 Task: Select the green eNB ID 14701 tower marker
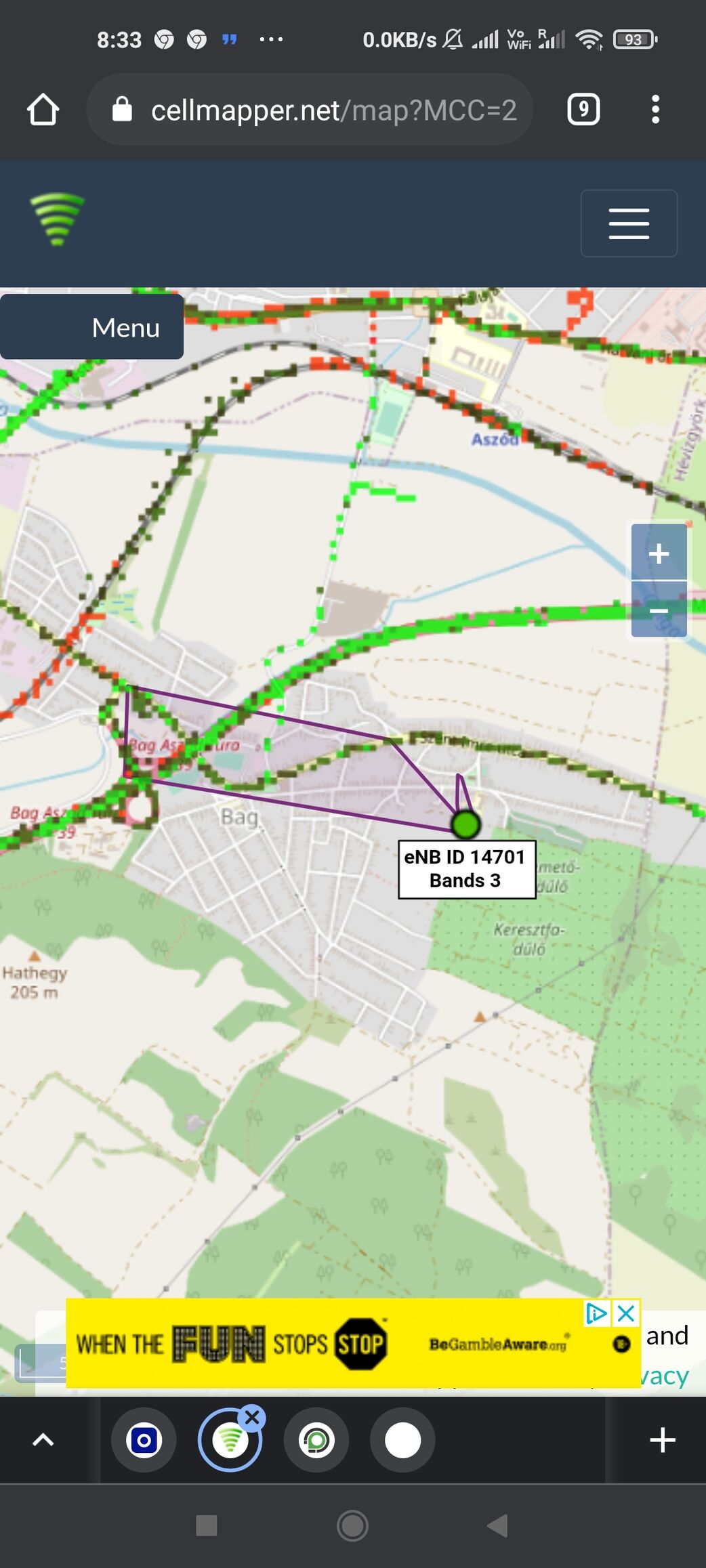[x=465, y=824]
